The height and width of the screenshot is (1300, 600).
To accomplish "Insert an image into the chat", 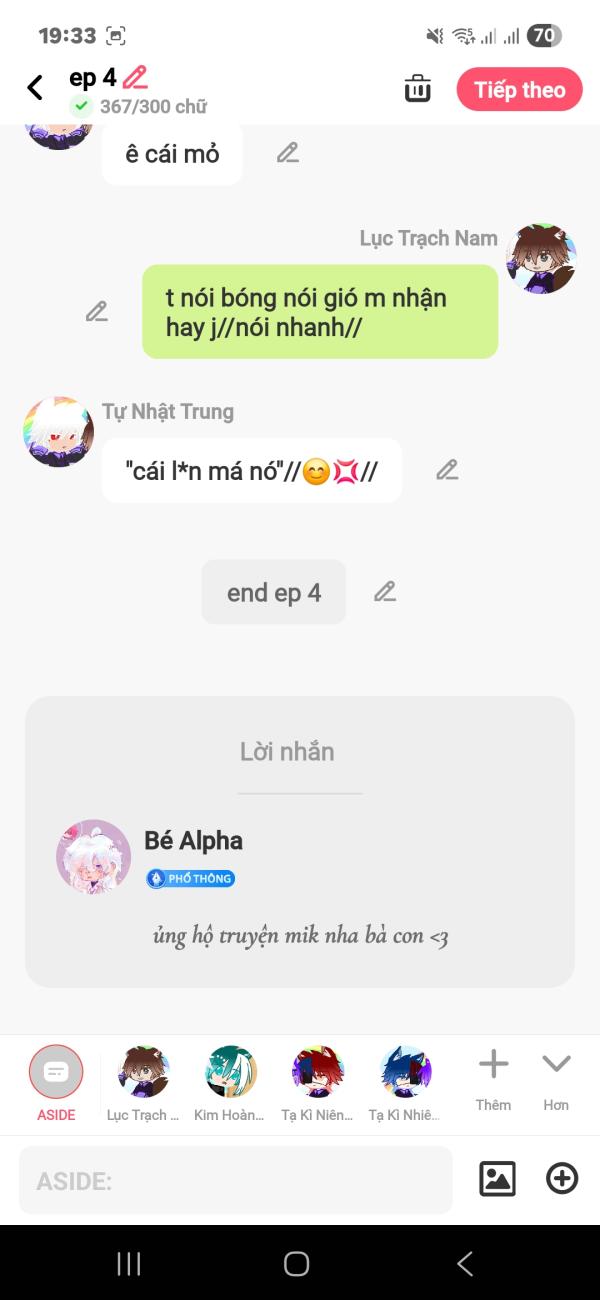I will click(497, 1179).
